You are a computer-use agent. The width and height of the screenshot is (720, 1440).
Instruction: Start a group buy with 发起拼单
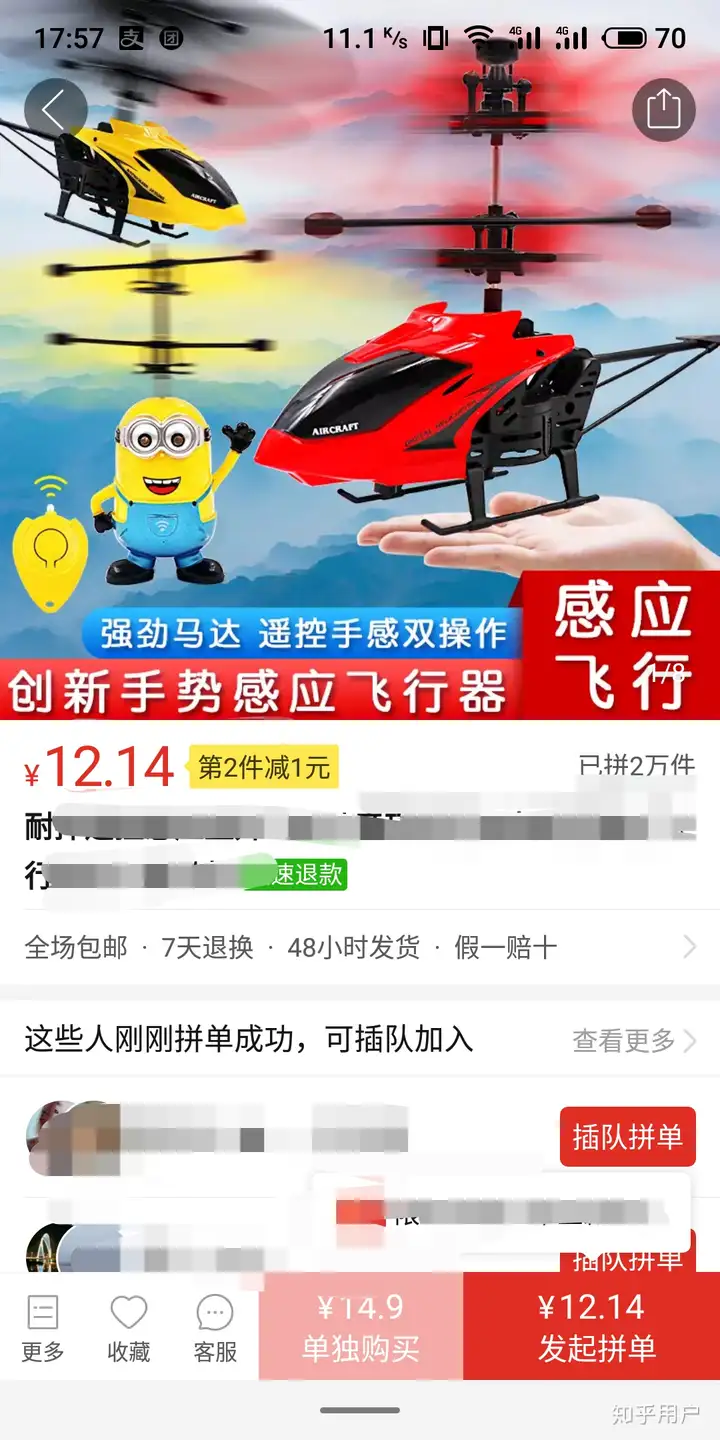[x=592, y=1327]
